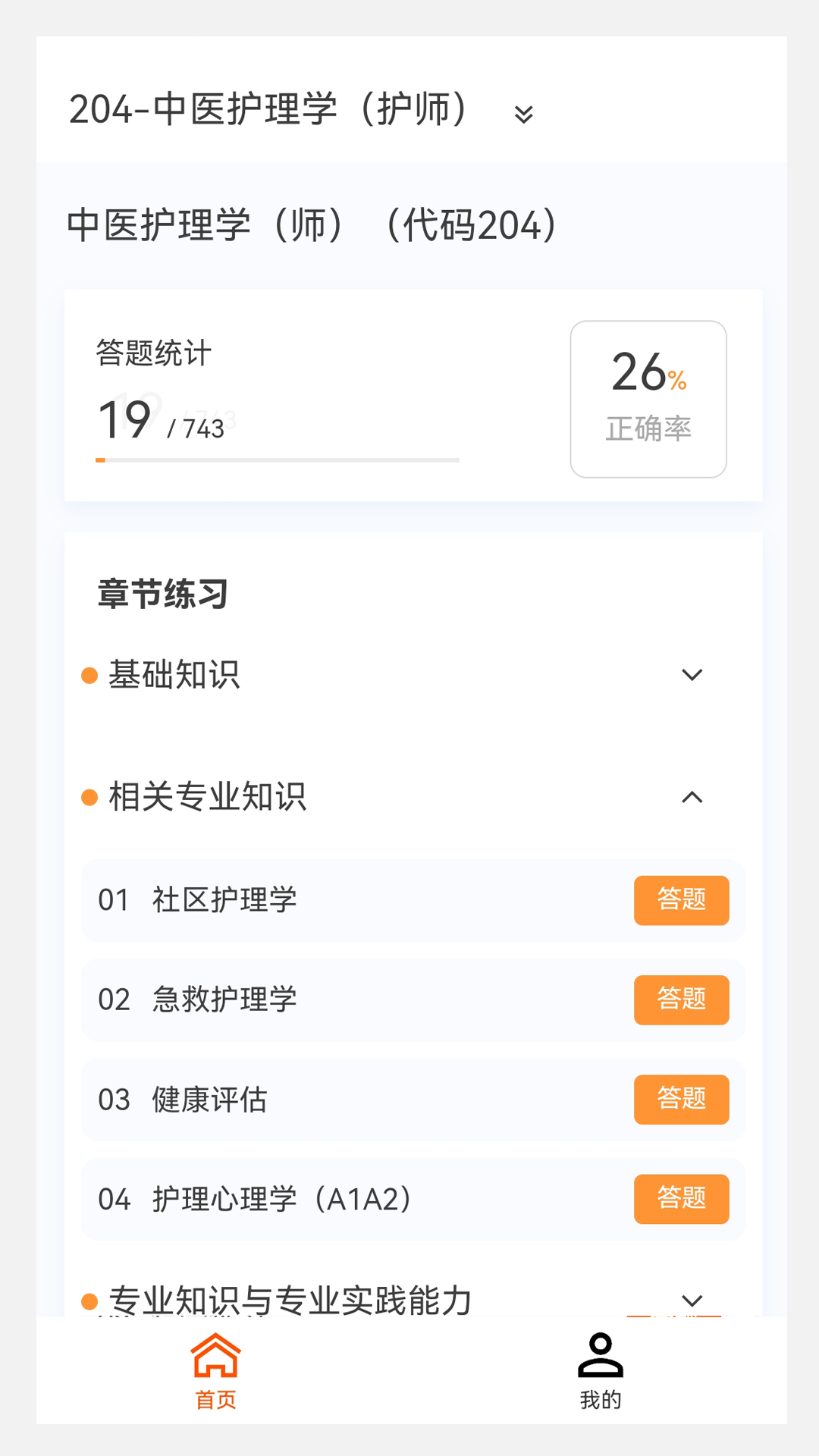Open the double-chevron next to course title
The image size is (819, 1456).
click(x=522, y=114)
